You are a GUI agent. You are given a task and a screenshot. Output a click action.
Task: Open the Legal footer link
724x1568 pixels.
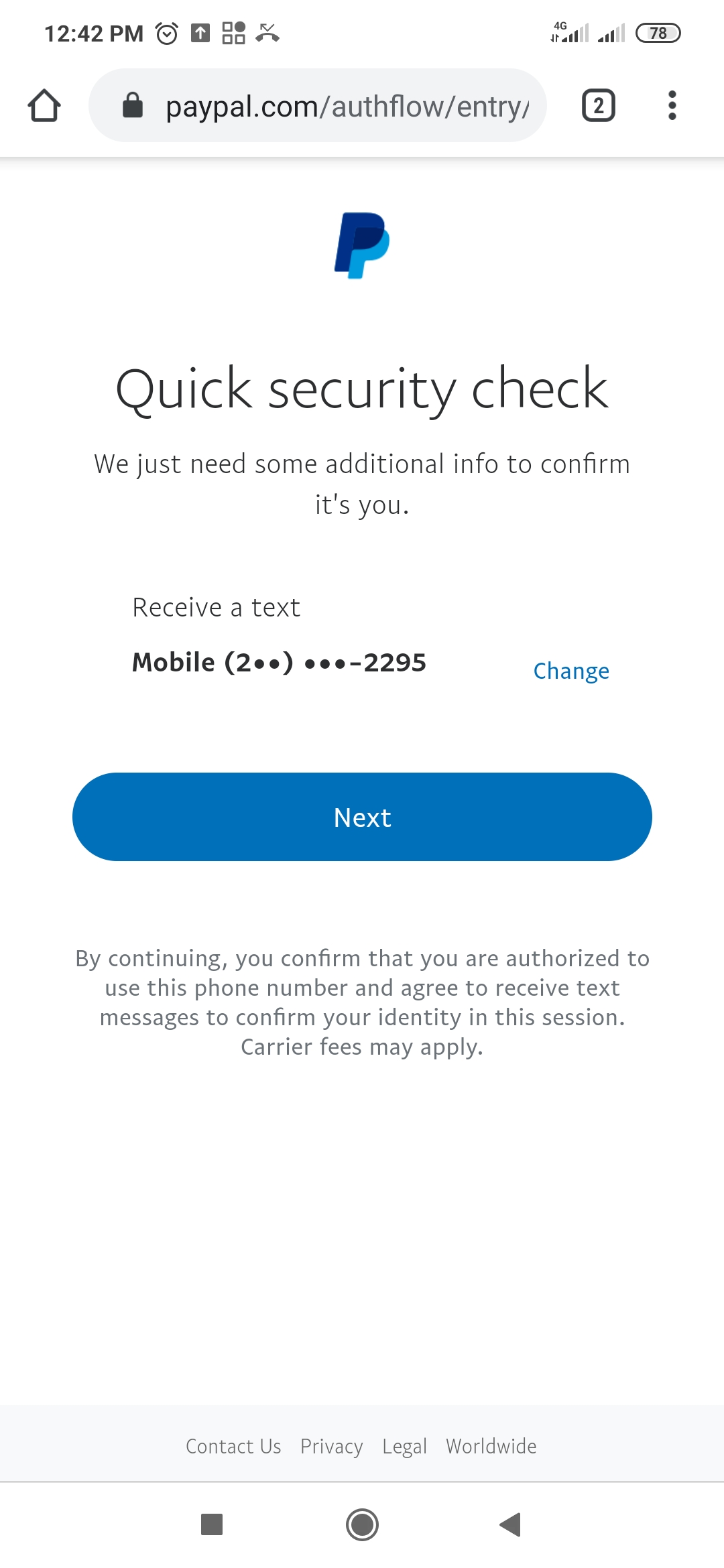tap(404, 1446)
